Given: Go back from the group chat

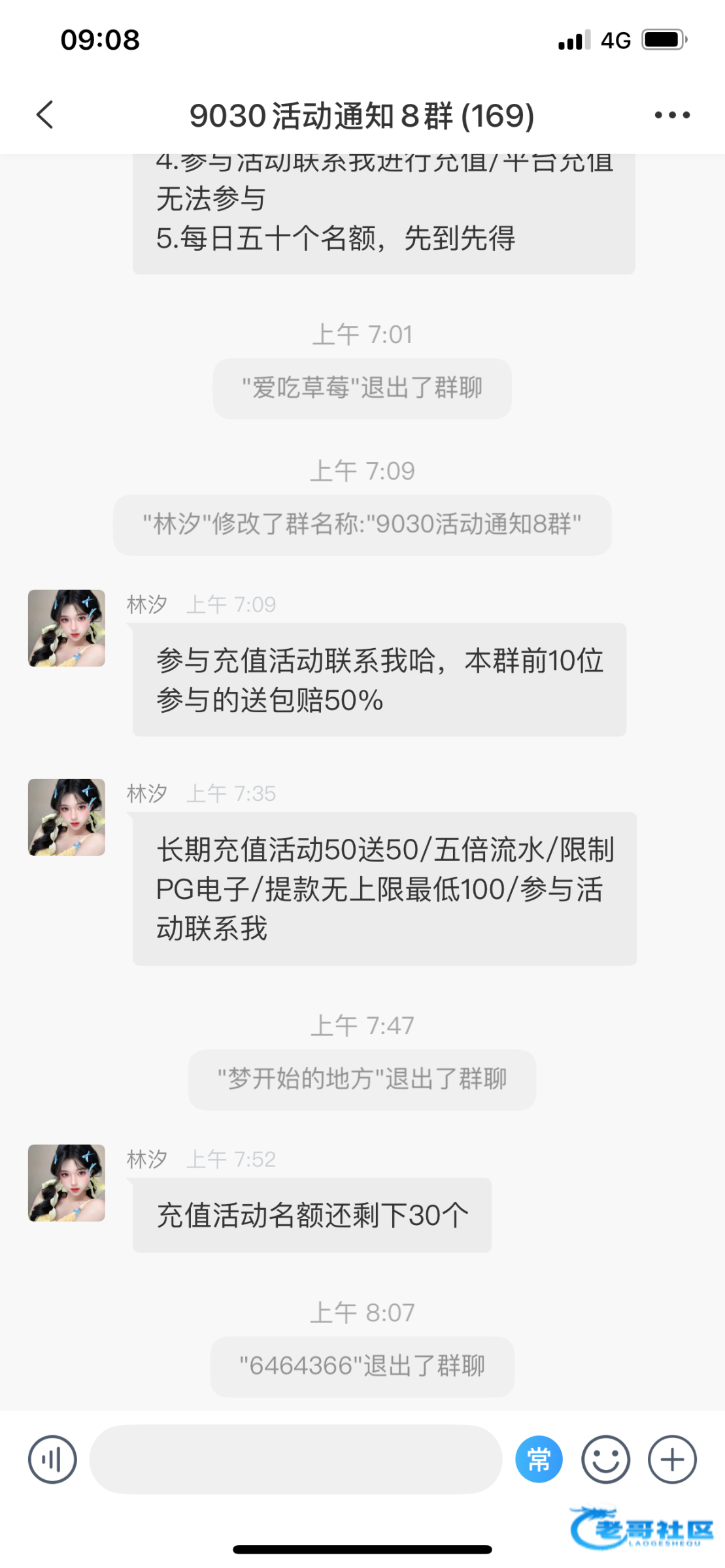Looking at the screenshot, I should (x=44, y=115).
